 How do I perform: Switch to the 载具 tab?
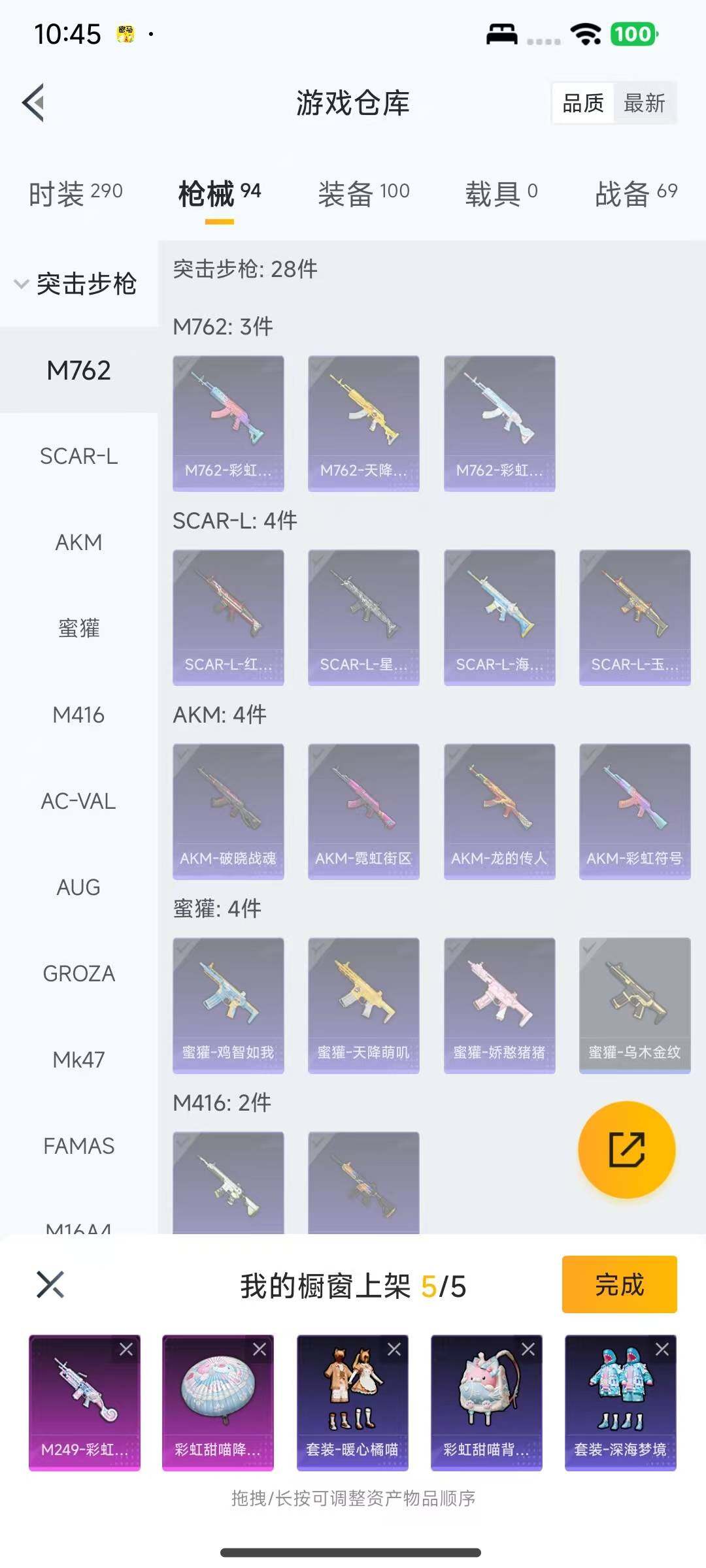point(501,193)
